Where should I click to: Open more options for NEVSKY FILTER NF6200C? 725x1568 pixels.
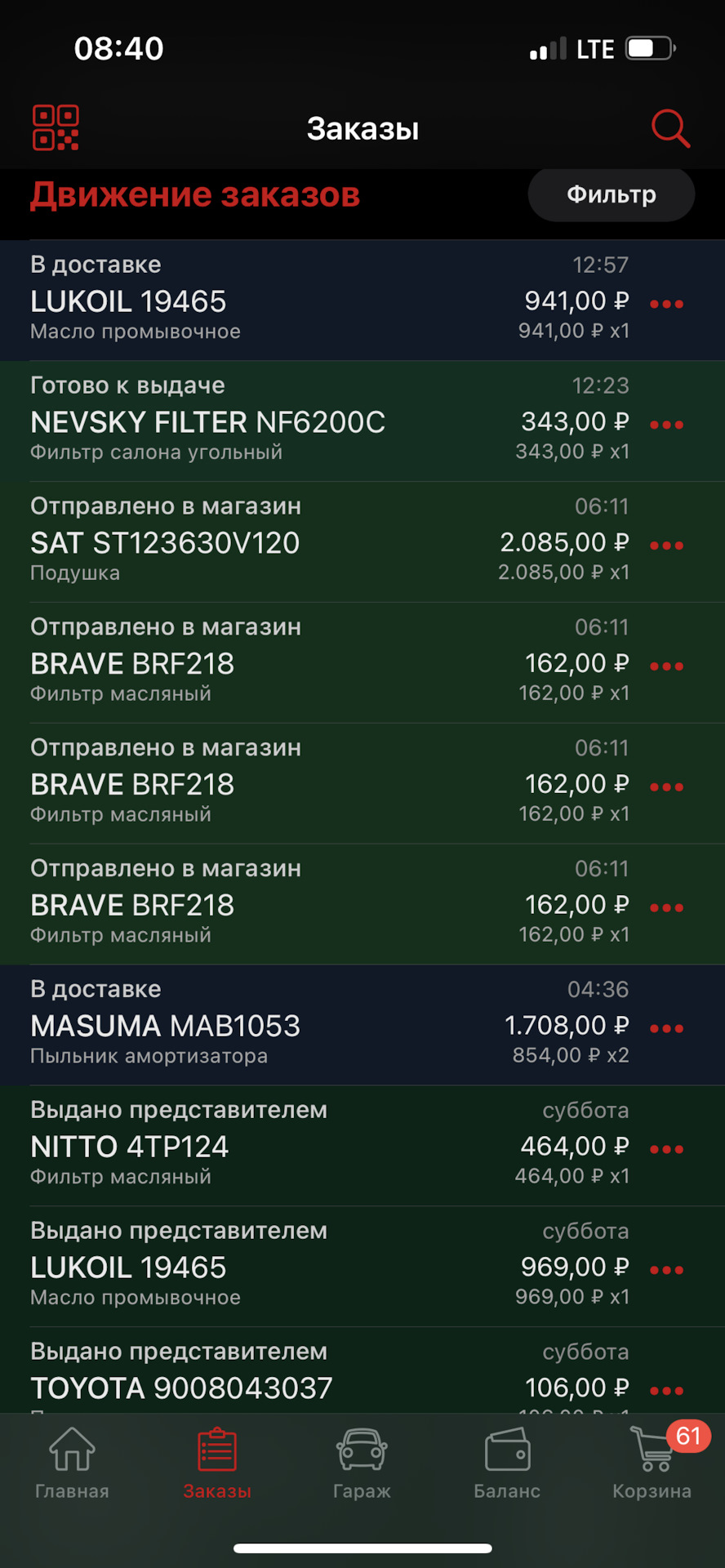pos(666,425)
